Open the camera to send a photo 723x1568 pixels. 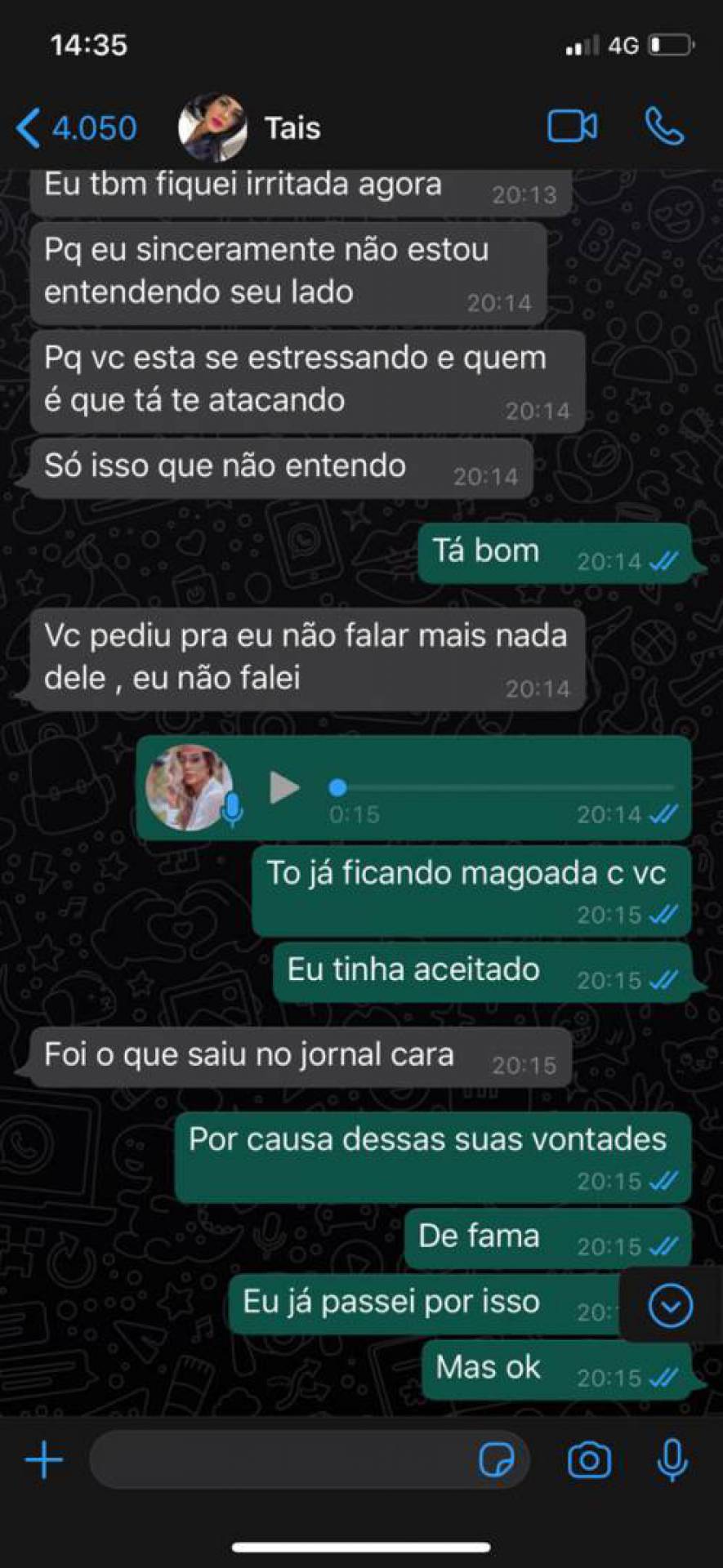[x=590, y=1459]
